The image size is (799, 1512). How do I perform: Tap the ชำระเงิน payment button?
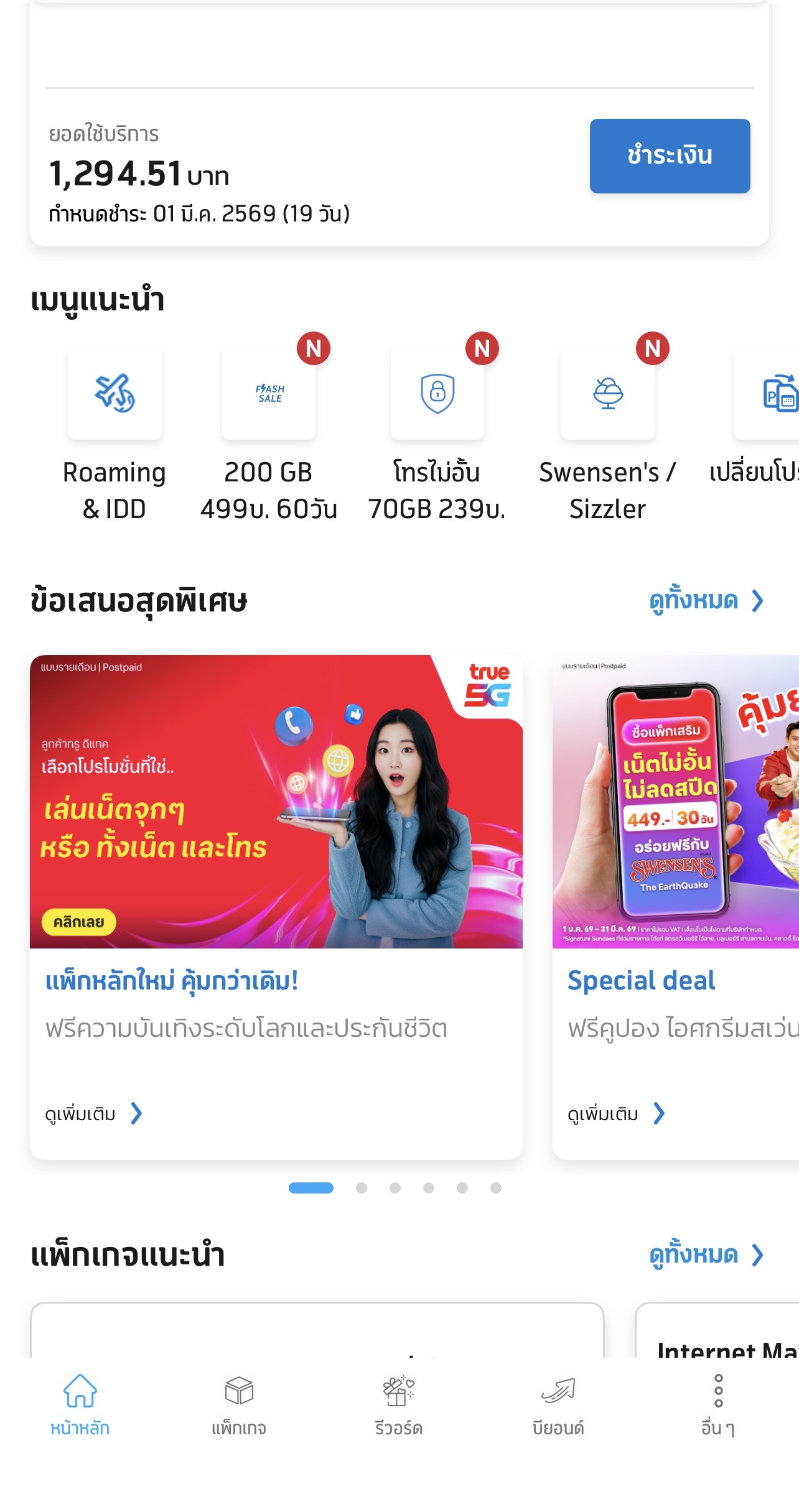click(x=670, y=155)
